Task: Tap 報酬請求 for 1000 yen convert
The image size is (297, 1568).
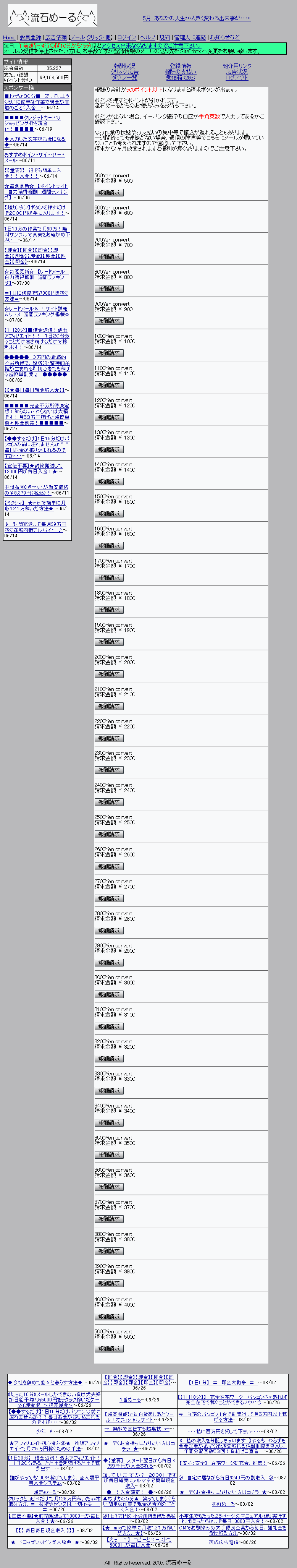Action: (109, 353)
